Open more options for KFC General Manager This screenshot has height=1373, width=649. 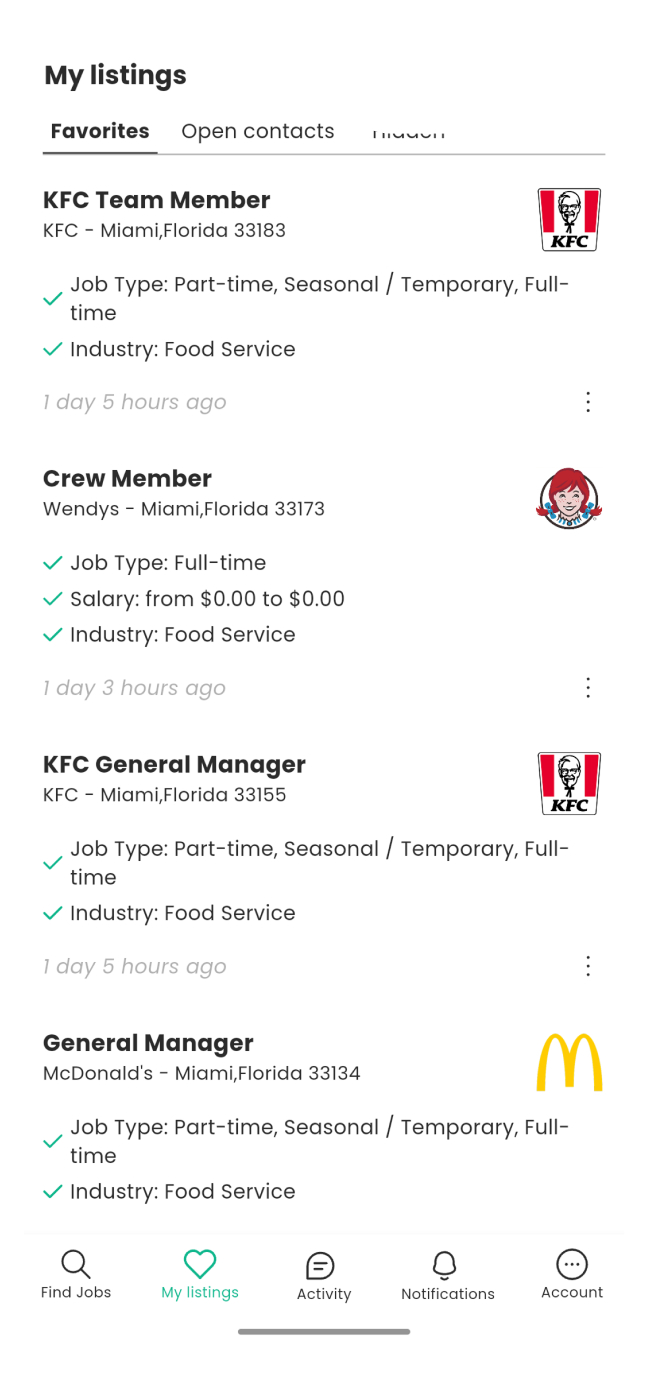point(588,966)
